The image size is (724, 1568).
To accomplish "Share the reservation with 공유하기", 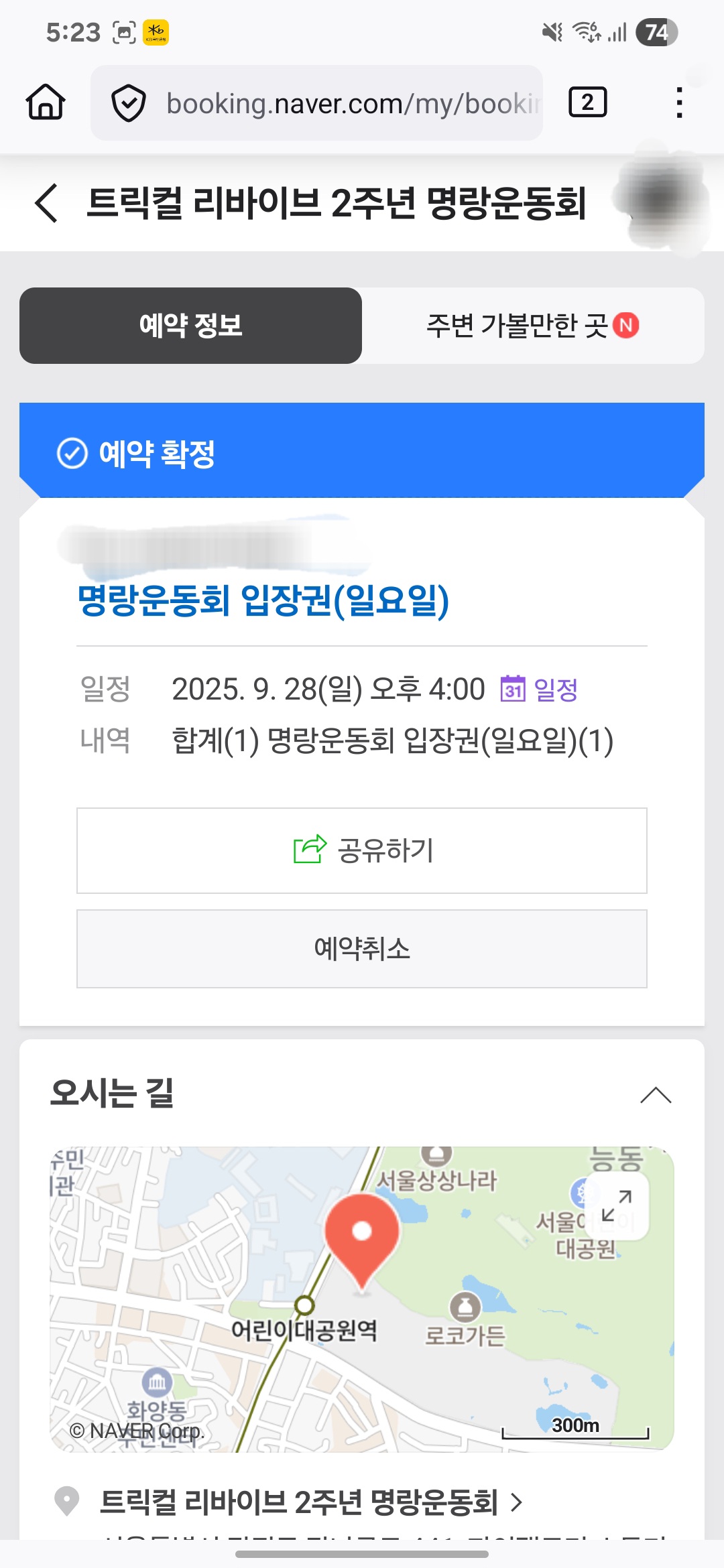I will click(362, 850).
